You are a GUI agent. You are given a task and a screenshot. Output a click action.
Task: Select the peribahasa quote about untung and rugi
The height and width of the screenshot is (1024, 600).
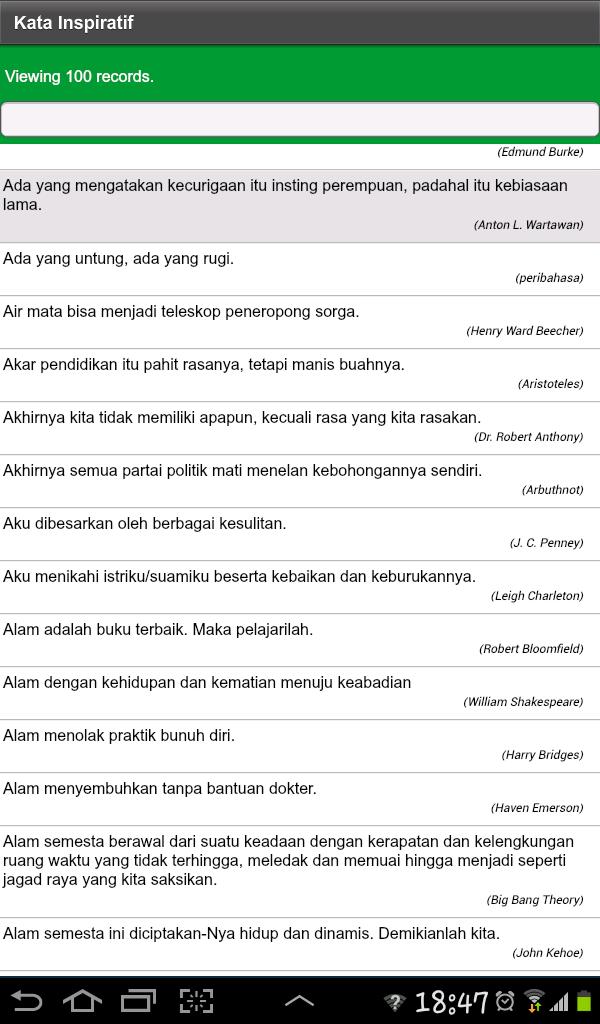(x=300, y=269)
